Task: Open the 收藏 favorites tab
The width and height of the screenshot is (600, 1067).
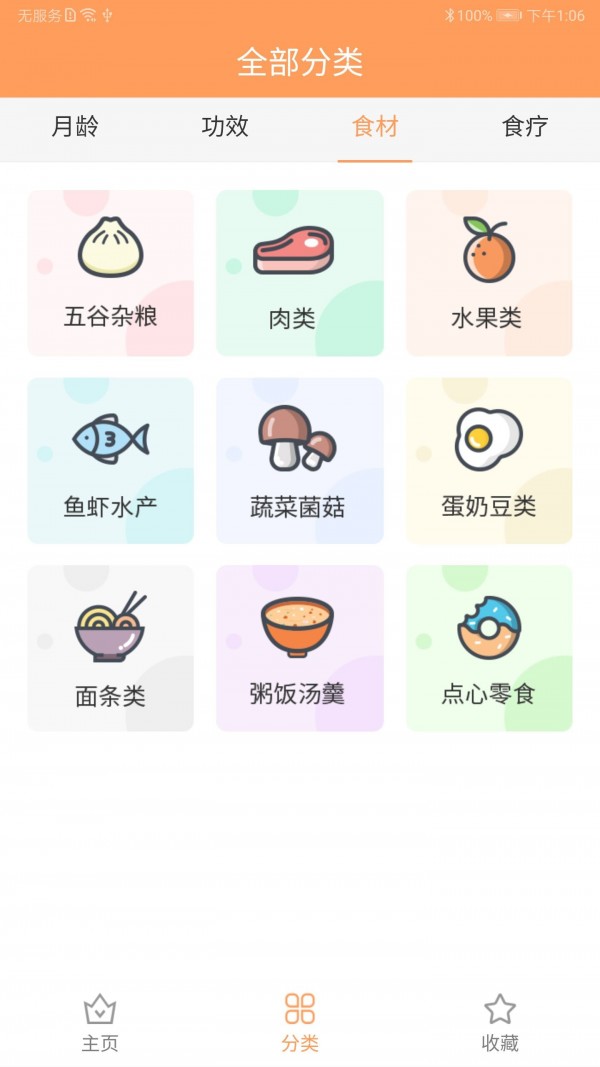Action: point(500,1022)
